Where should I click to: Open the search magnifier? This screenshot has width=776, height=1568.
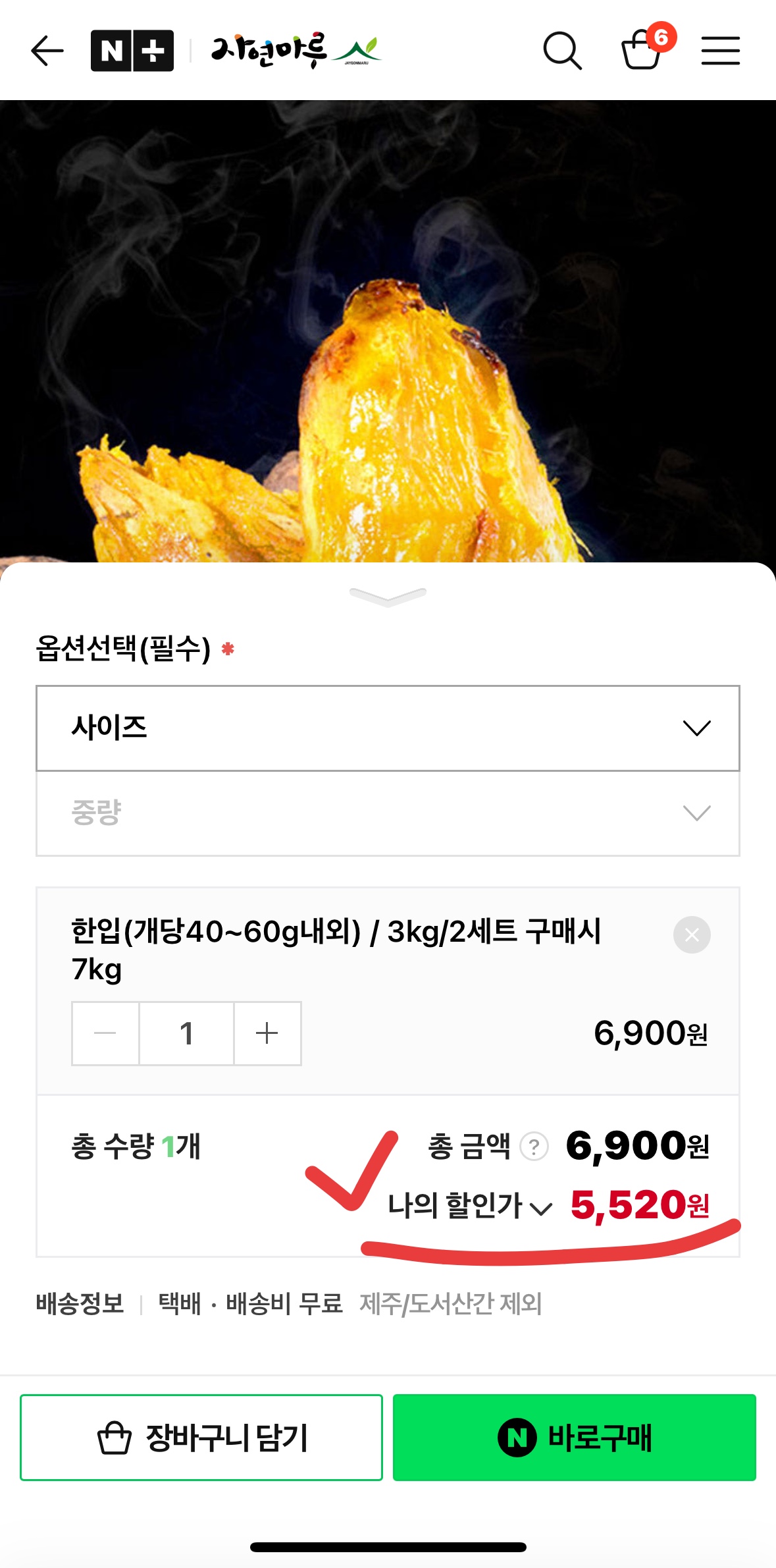tap(562, 51)
